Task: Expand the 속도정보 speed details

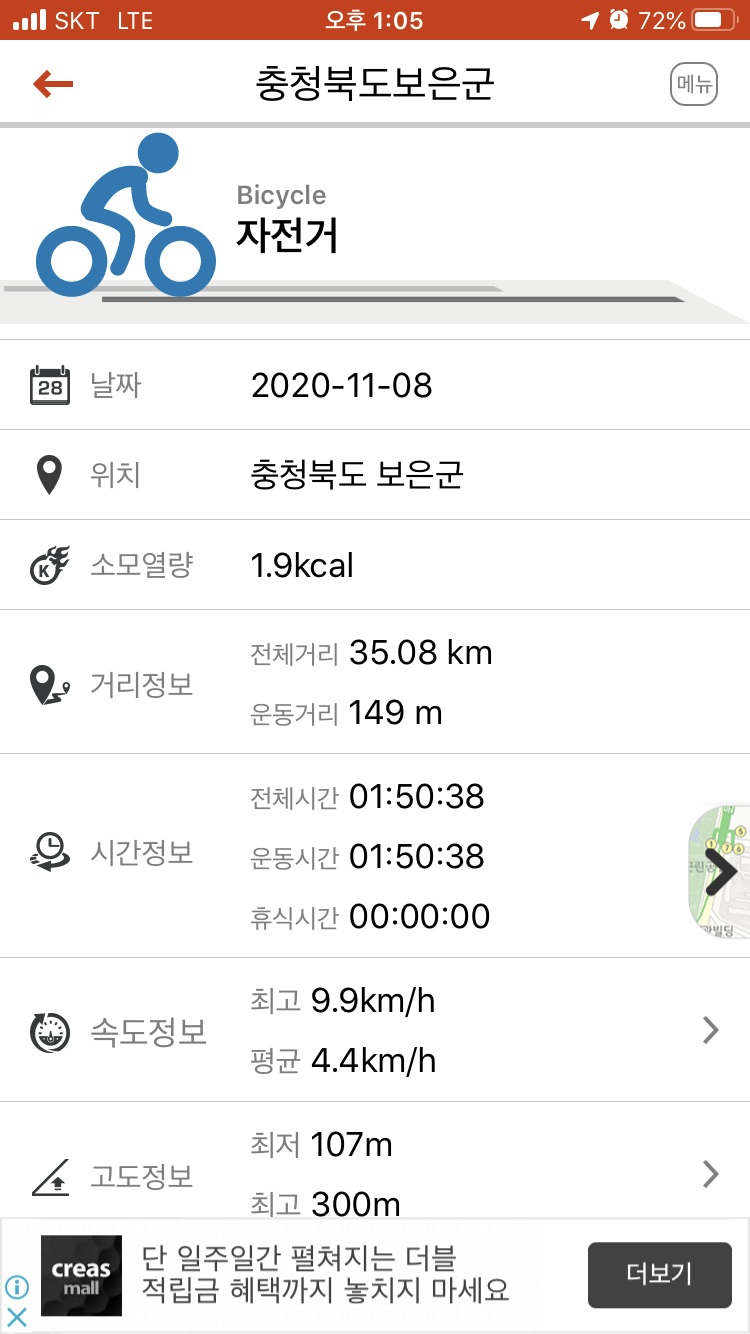Action: (710, 1030)
